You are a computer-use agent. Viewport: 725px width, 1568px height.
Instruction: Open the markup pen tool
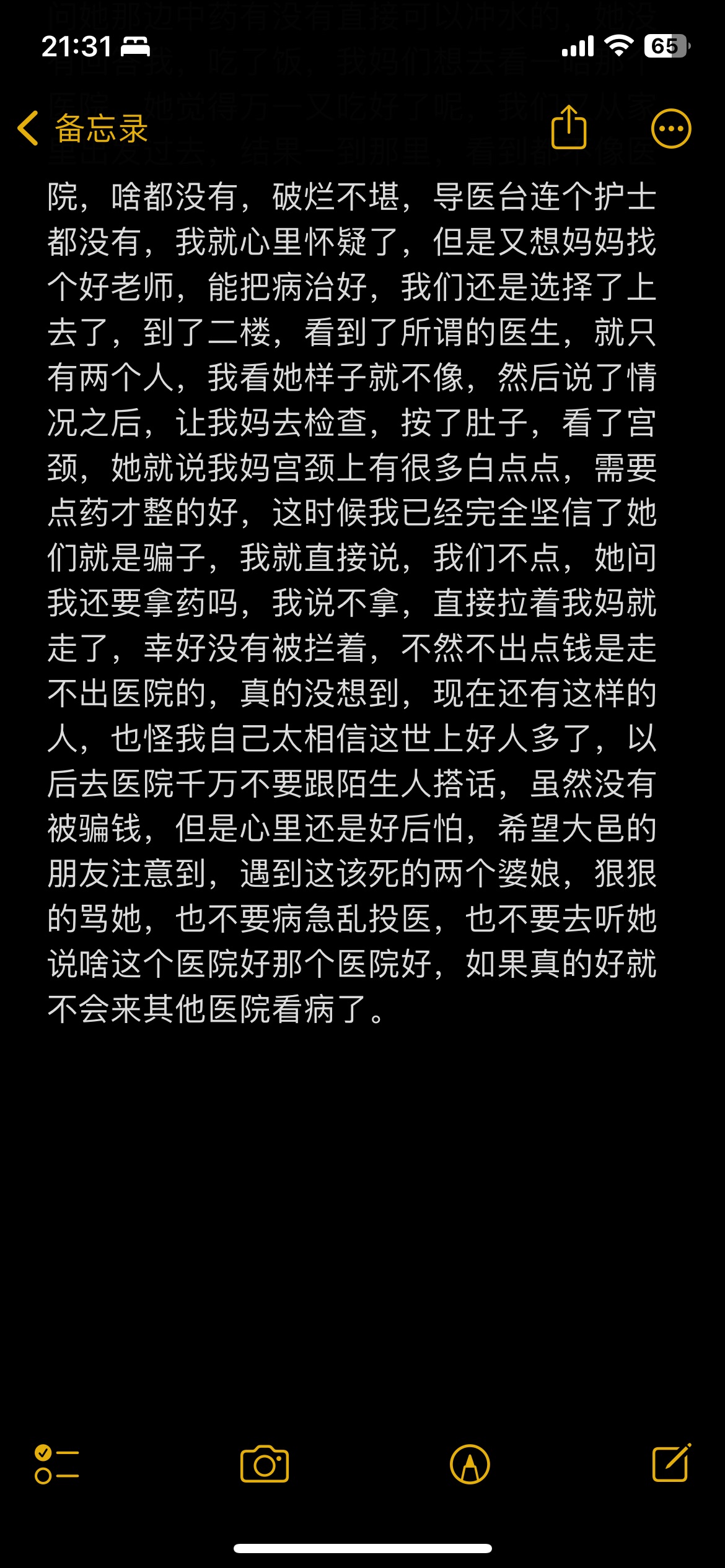pos(470,1464)
